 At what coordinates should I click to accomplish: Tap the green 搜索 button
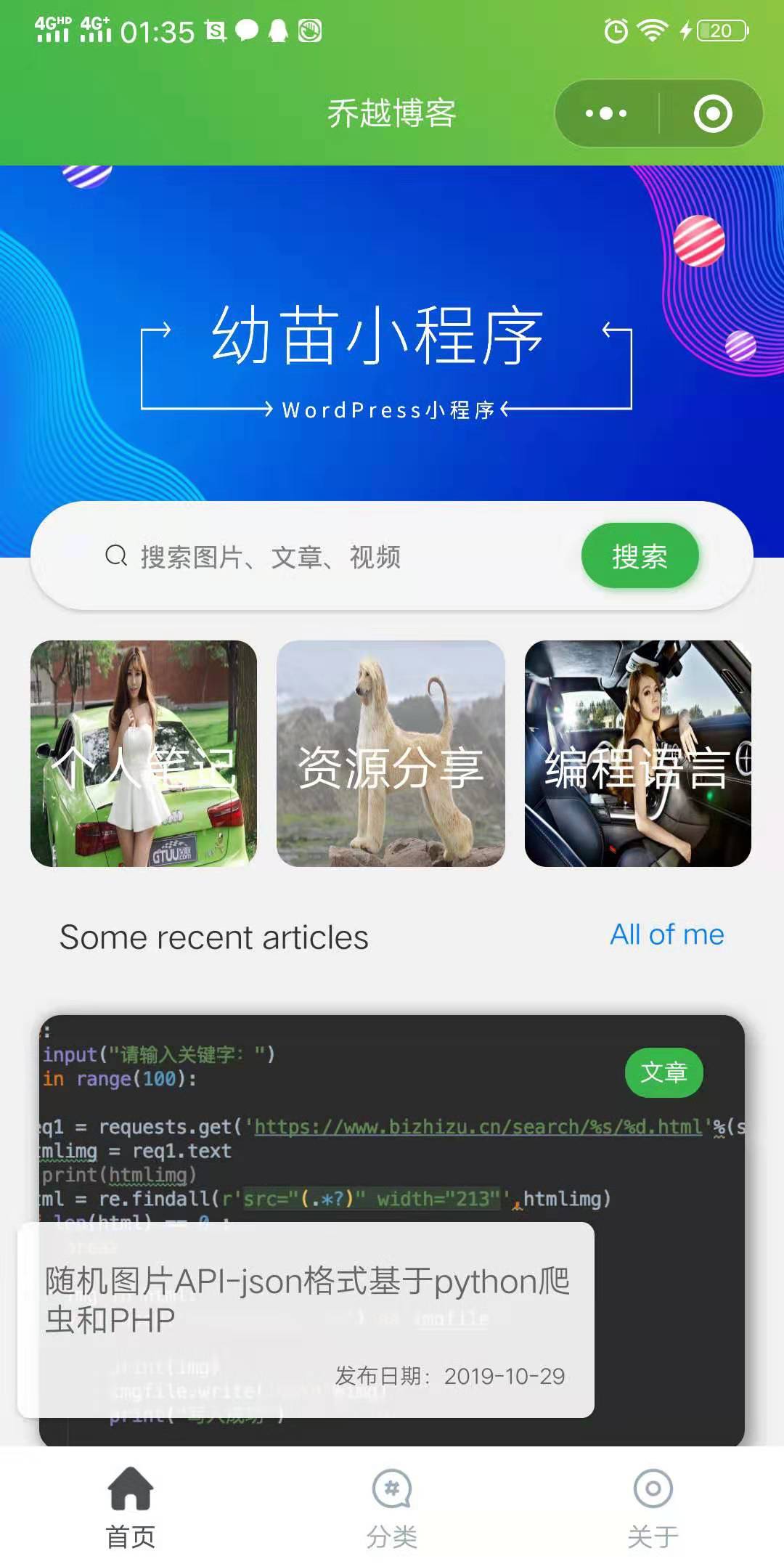[x=640, y=556]
